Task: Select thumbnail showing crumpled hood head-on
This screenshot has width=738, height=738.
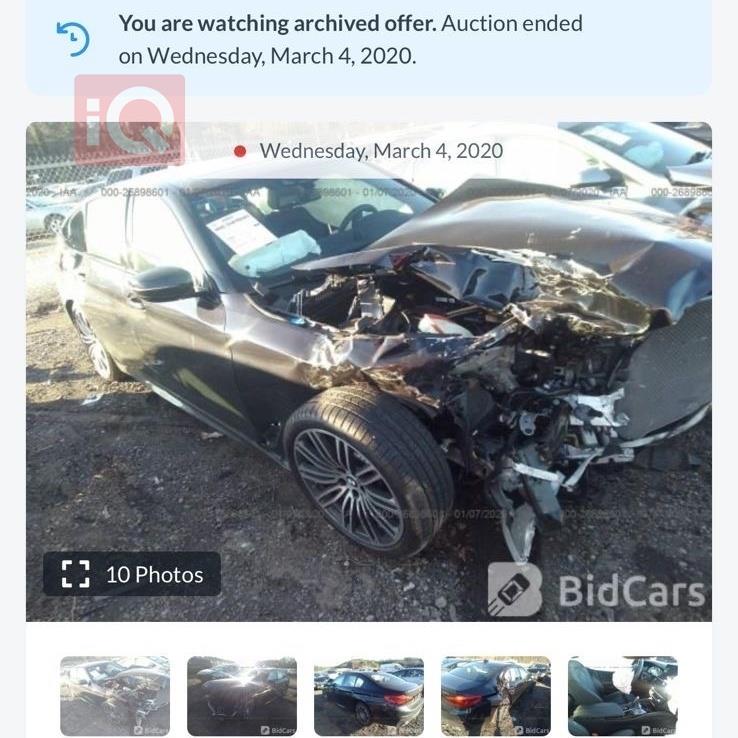Action: (x=242, y=696)
